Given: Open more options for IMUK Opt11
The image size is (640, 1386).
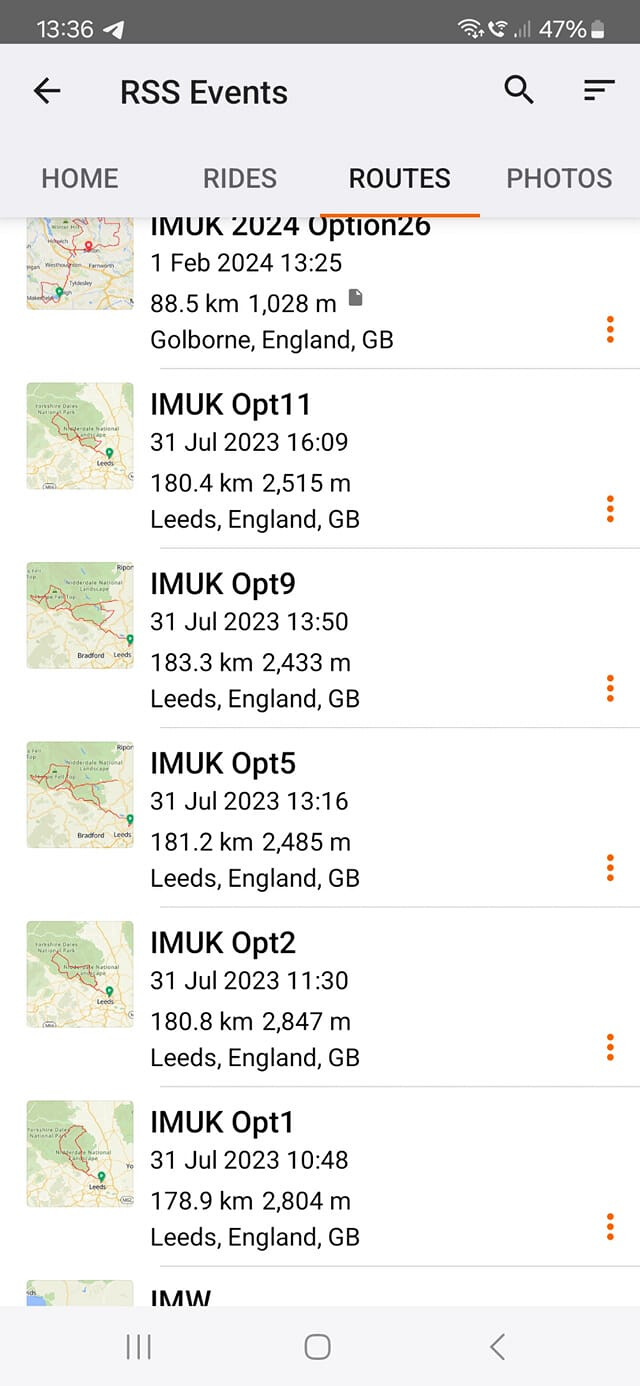Looking at the screenshot, I should pyautogui.click(x=610, y=508).
